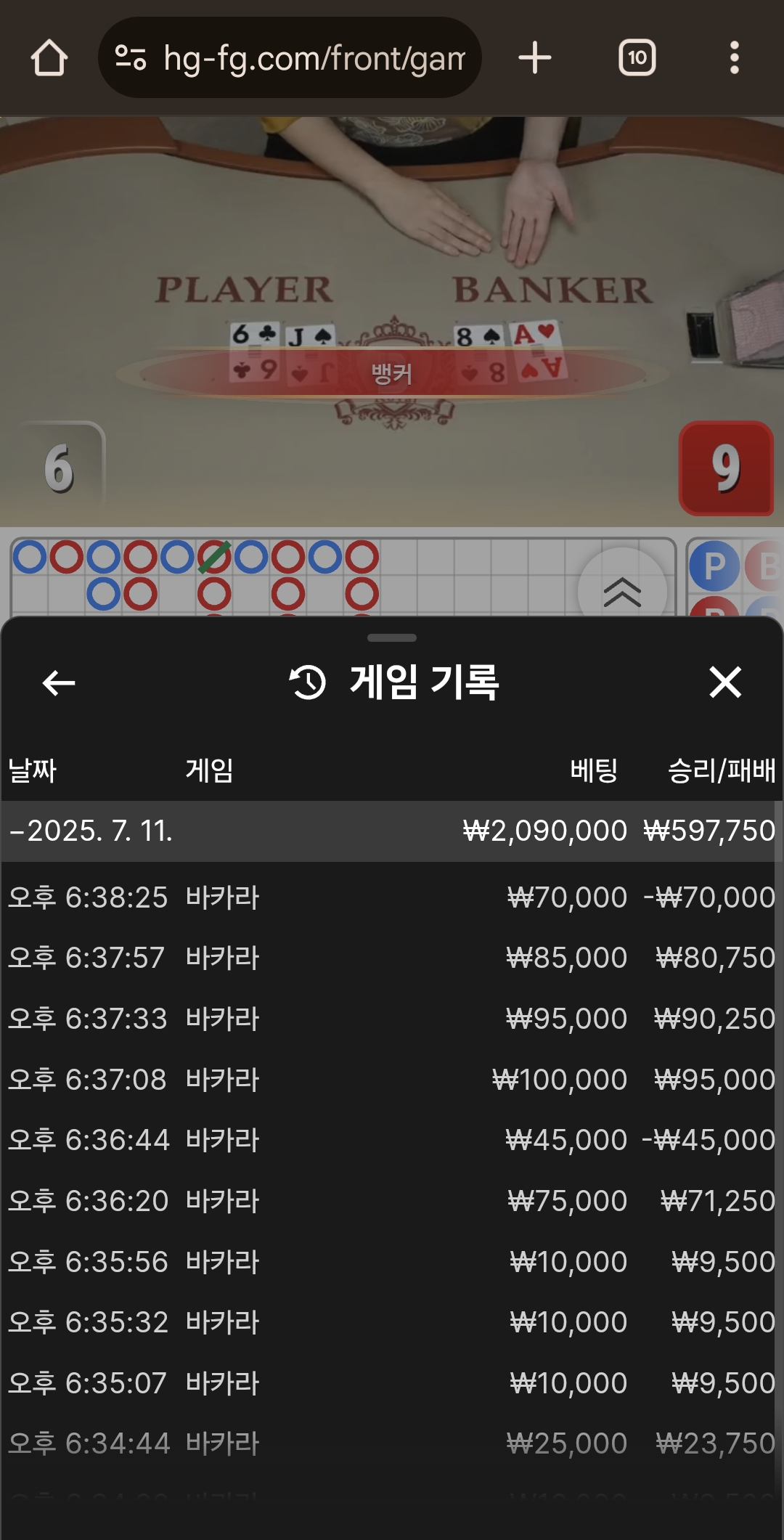This screenshot has width=784, height=1540.
Task: Go to the browser home page
Action: [49, 58]
